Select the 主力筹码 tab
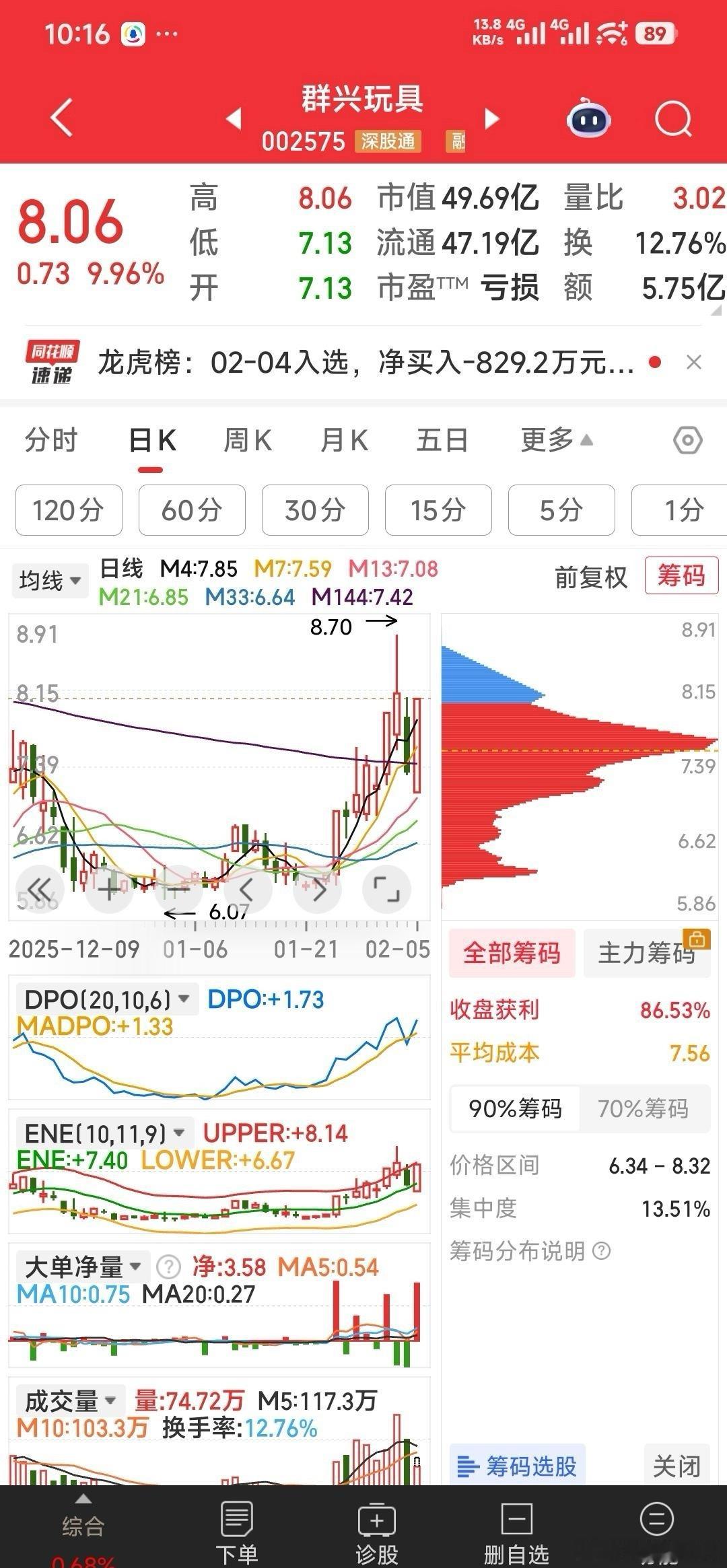Viewport: 727px width, 1568px height. 646,953
